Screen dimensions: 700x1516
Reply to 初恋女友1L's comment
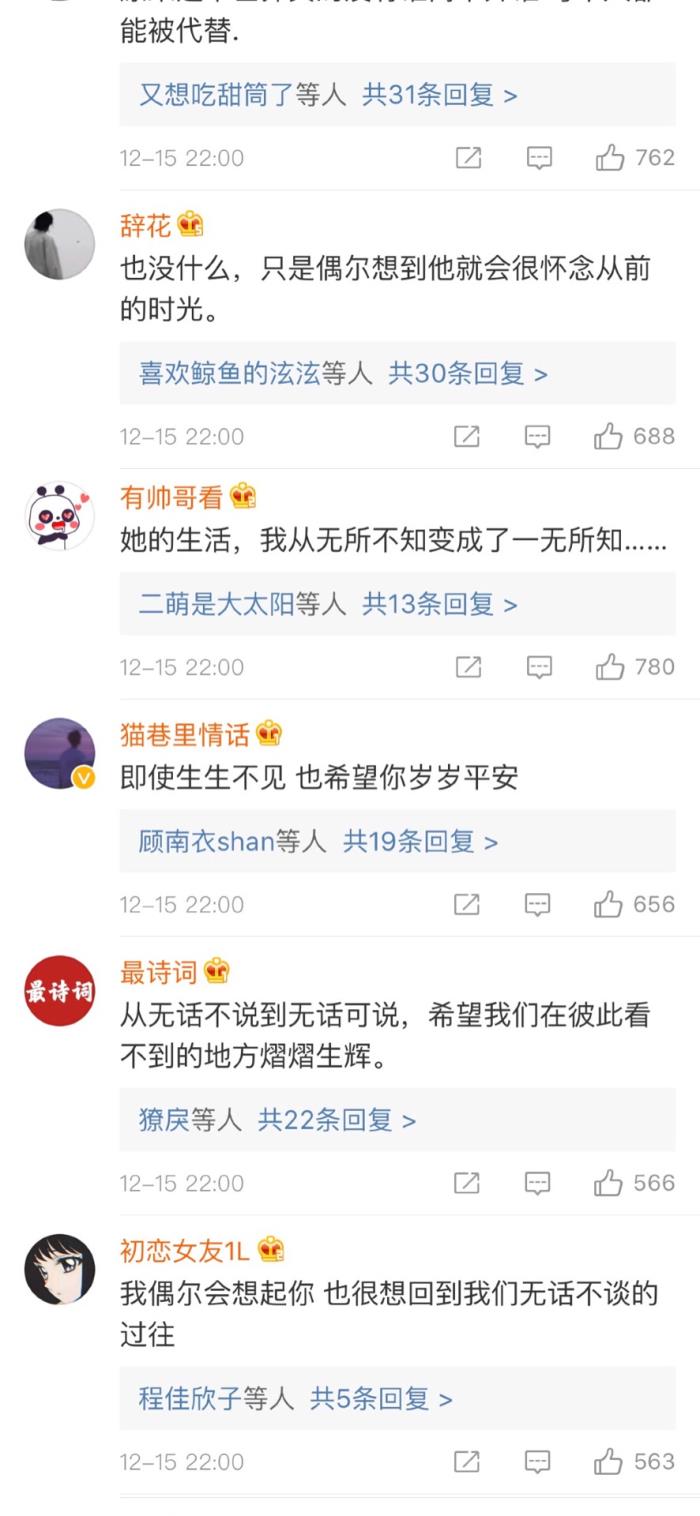click(x=540, y=1462)
